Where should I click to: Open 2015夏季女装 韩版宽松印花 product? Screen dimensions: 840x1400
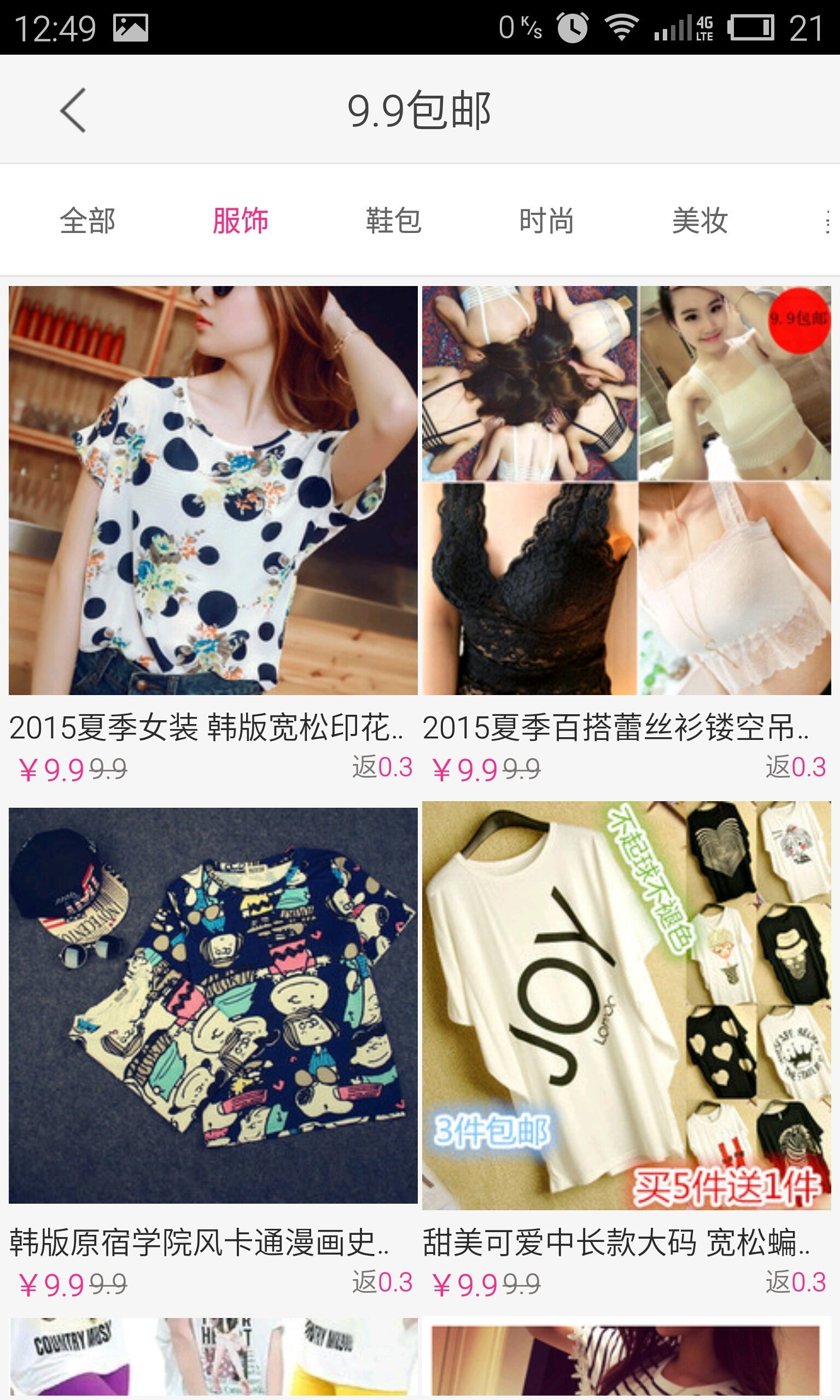tap(213, 490)
